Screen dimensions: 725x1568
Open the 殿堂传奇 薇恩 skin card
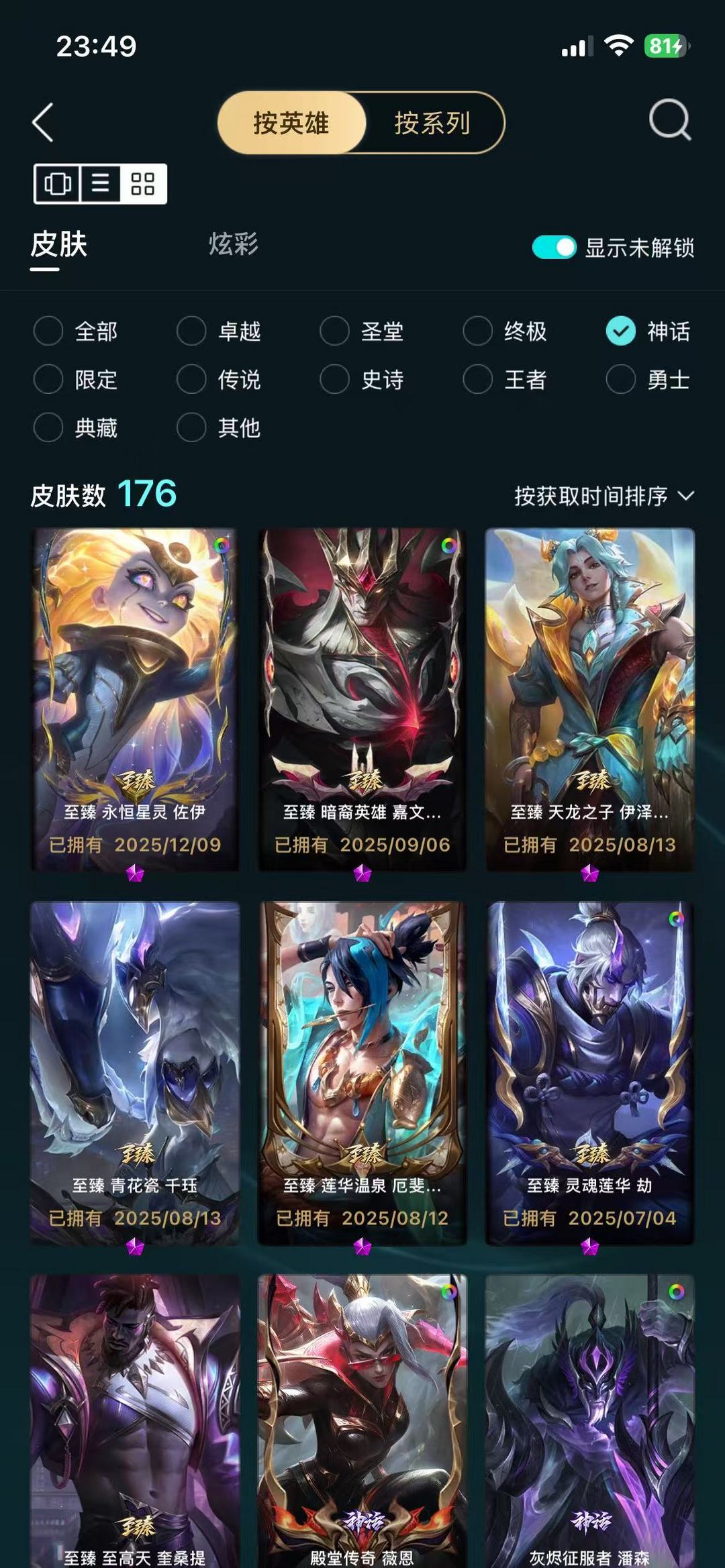pos(362,1421)
